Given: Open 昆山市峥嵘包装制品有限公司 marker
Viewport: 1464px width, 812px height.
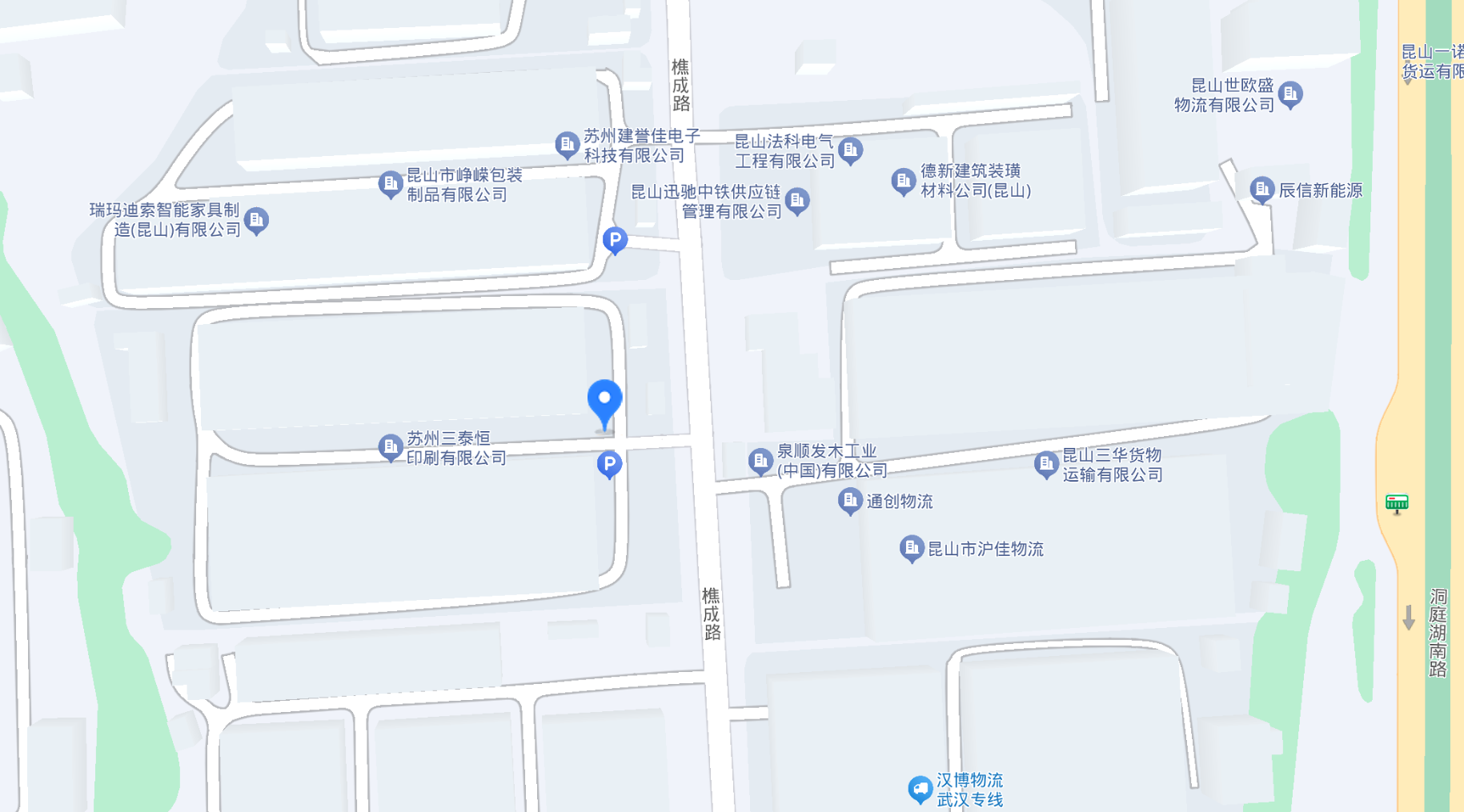Looking at the screenshot, I should pos(390,184).
